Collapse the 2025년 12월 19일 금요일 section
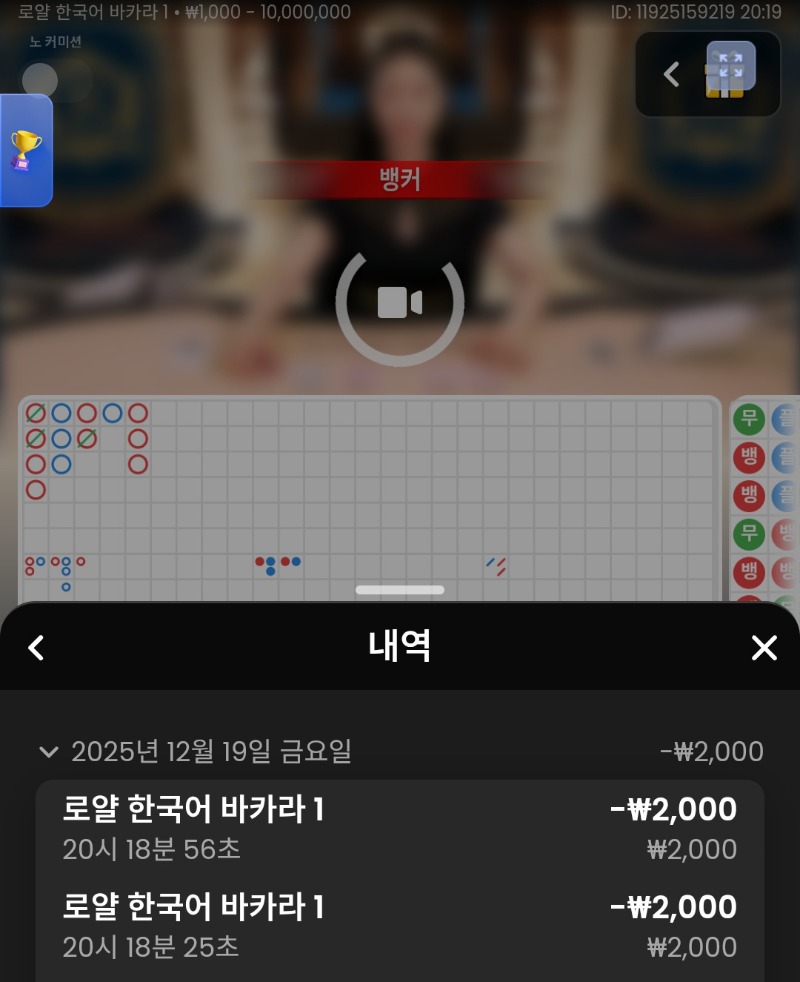 (x=47, y=752)
